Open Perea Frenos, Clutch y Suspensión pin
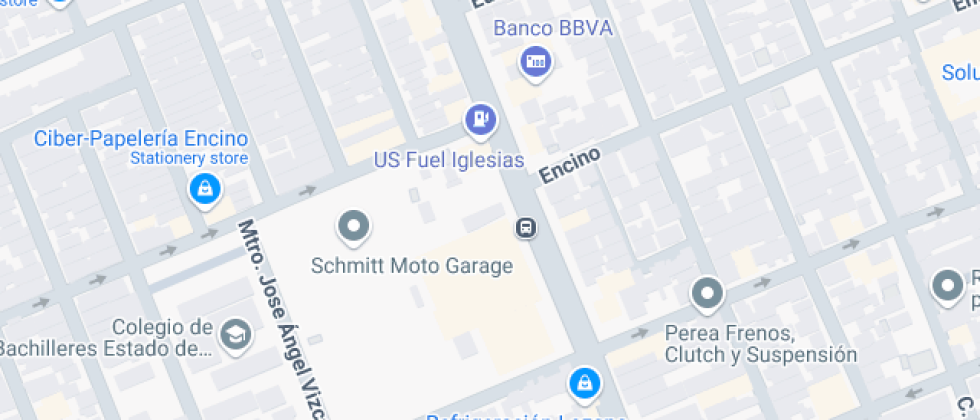980x420 pixels. point(708,293)
